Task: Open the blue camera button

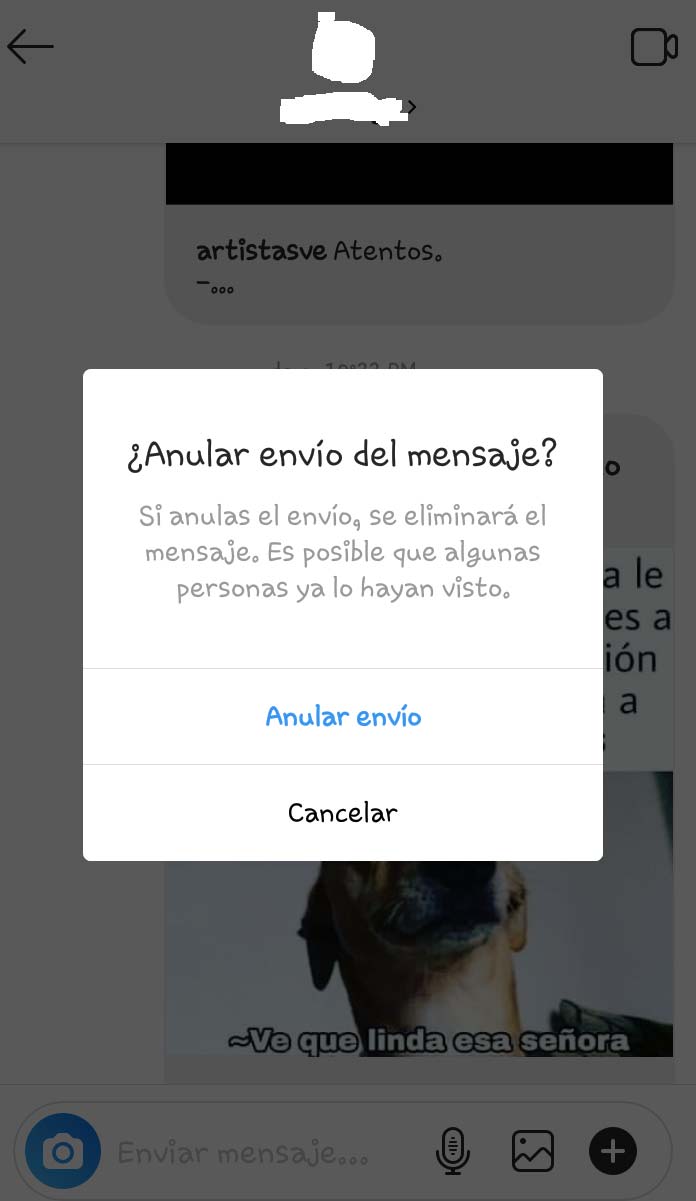Action: tap(63, 1153)
